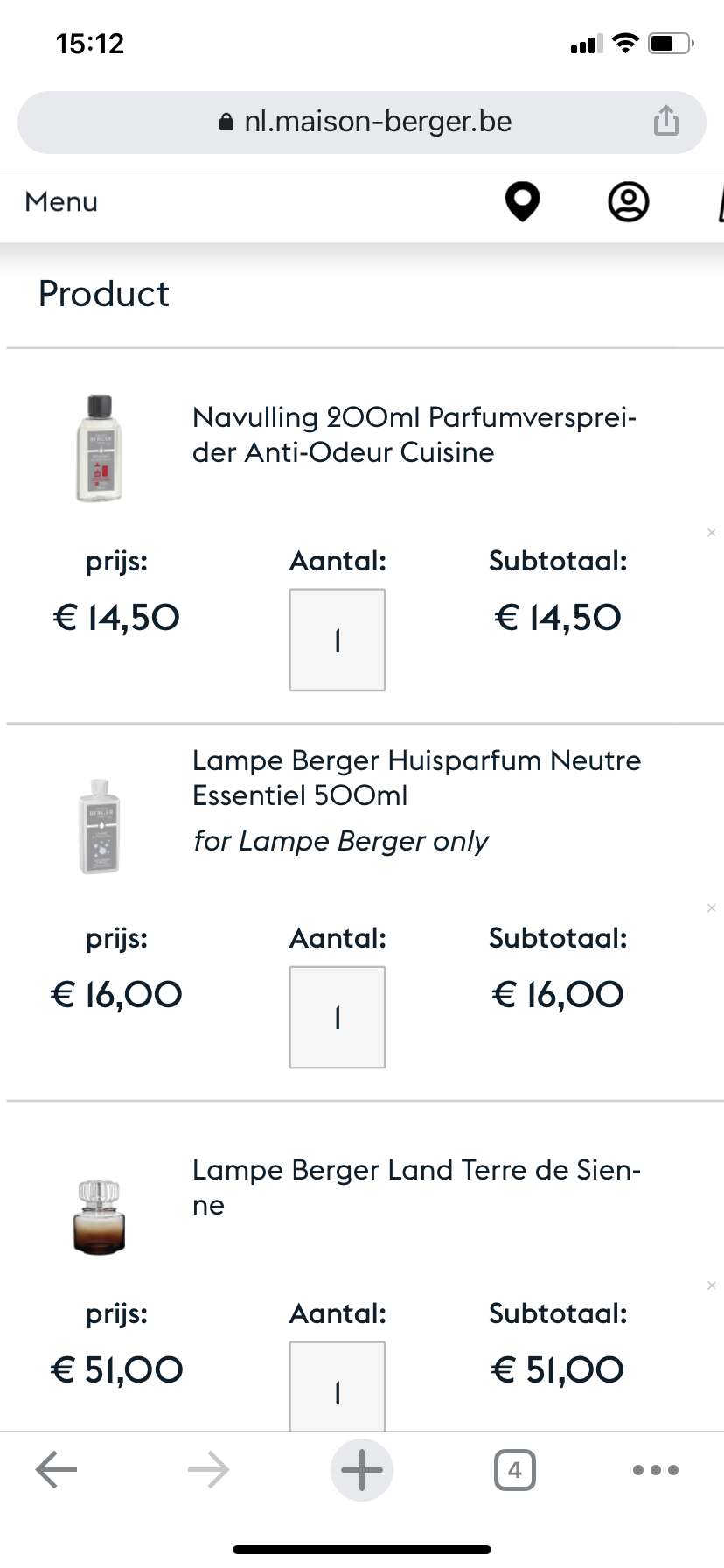724x1568 pixels.
Task: Remove Lampe Berger Land Terre de Sienne
Action: pyautogui.click(x=711, y=1285)
